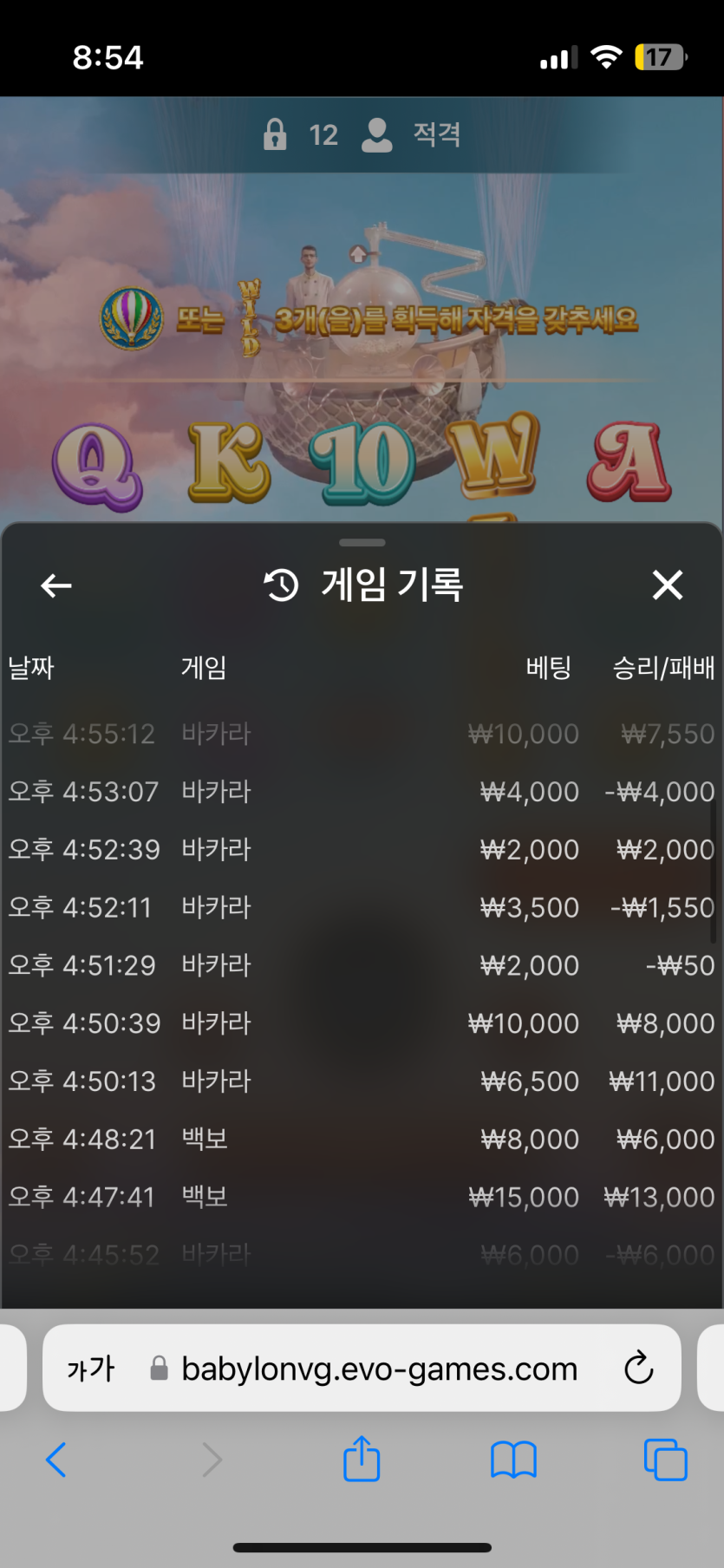The height and width of the screenshot is (1568, 724).
Task: Select the 오후 4:51:29 바카라 entry
Action: point(361,965)
